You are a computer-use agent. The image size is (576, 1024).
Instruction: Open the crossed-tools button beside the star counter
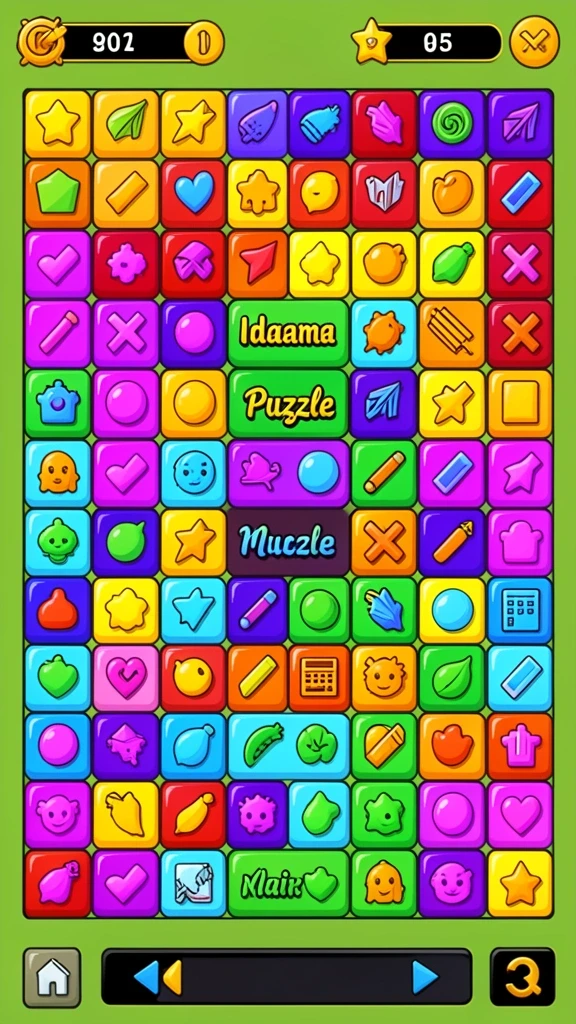(x=534, y=42)
